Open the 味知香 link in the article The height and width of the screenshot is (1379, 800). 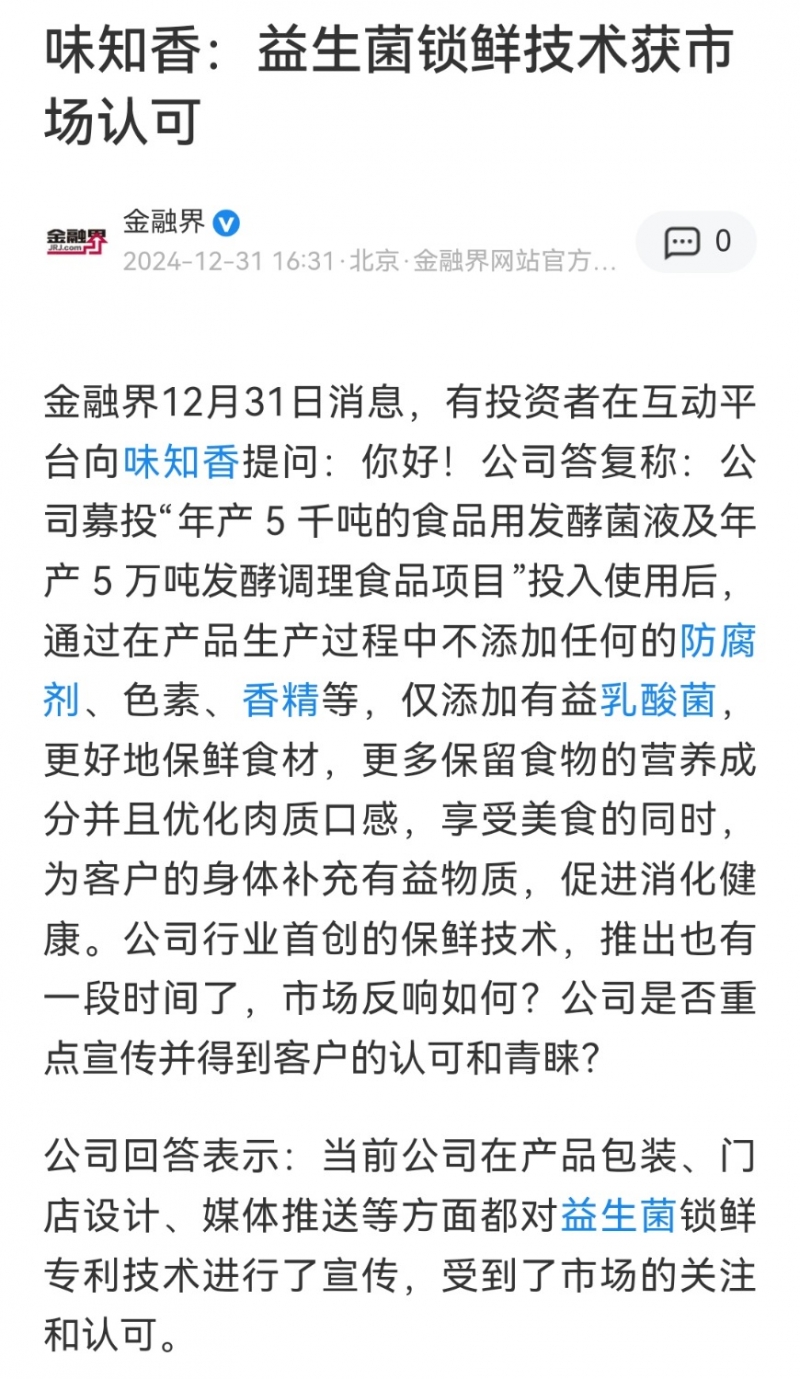tap(181, 462)
